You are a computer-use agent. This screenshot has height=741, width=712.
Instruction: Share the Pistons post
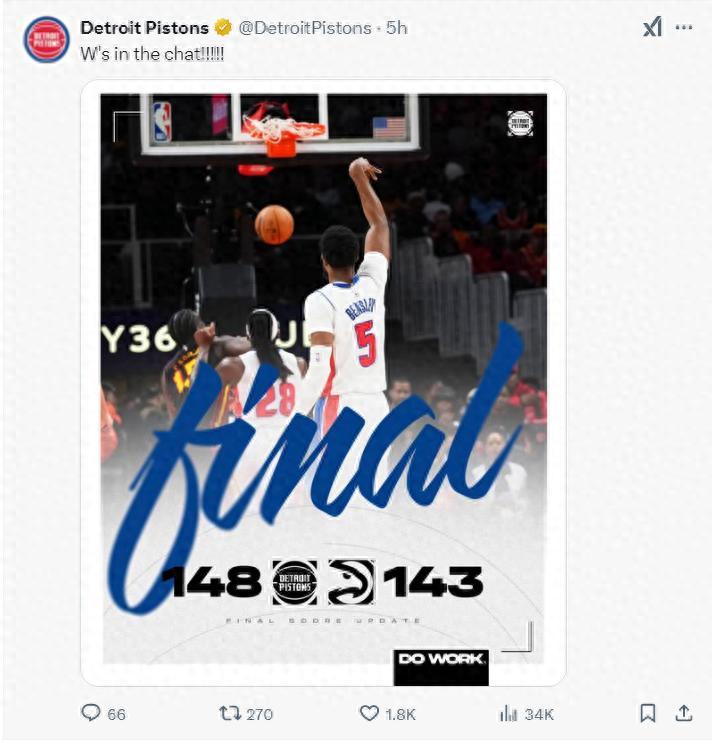(684, 713)
